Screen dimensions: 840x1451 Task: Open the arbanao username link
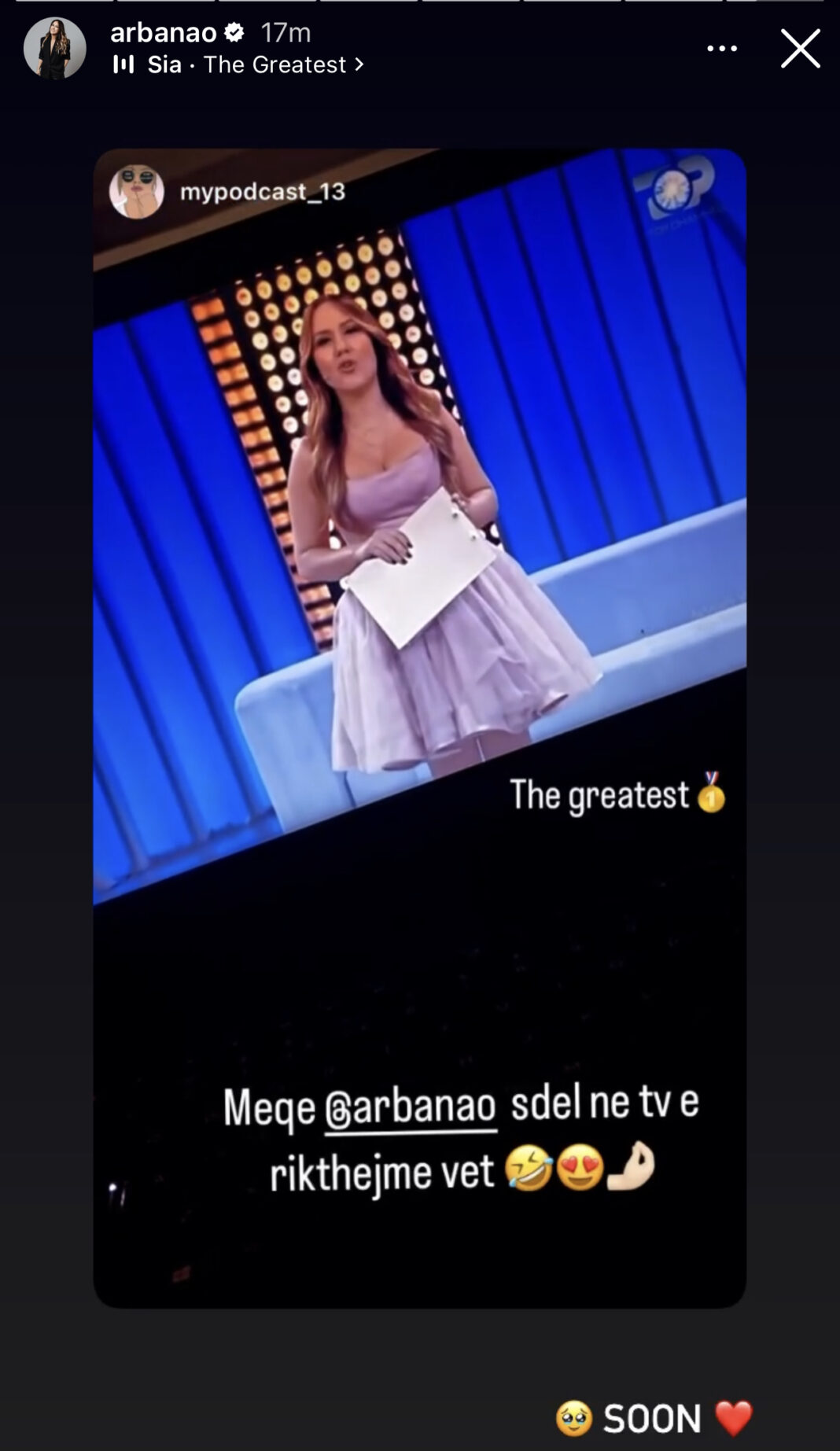(164, 32)
